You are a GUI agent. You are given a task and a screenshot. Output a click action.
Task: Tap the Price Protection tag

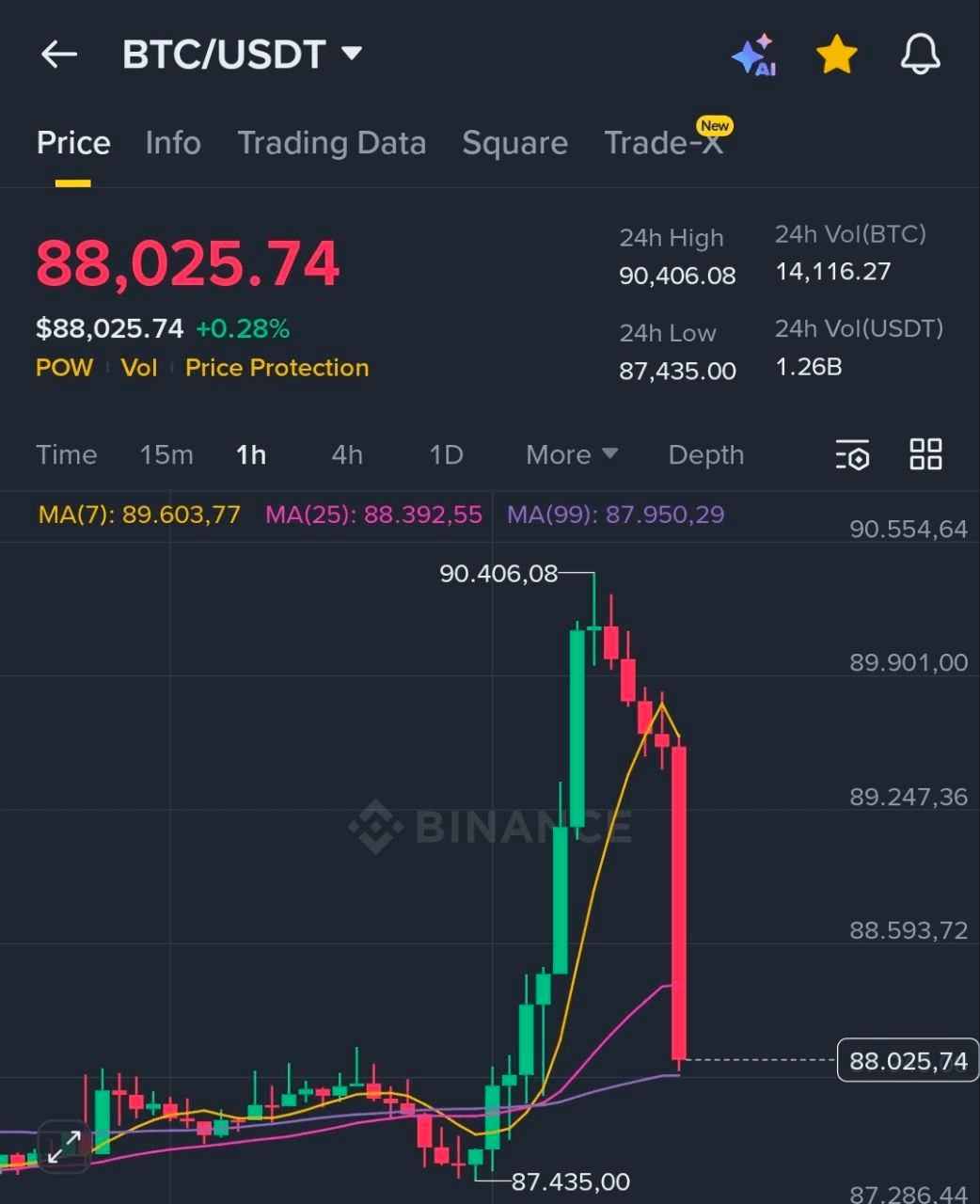[277, 368]
